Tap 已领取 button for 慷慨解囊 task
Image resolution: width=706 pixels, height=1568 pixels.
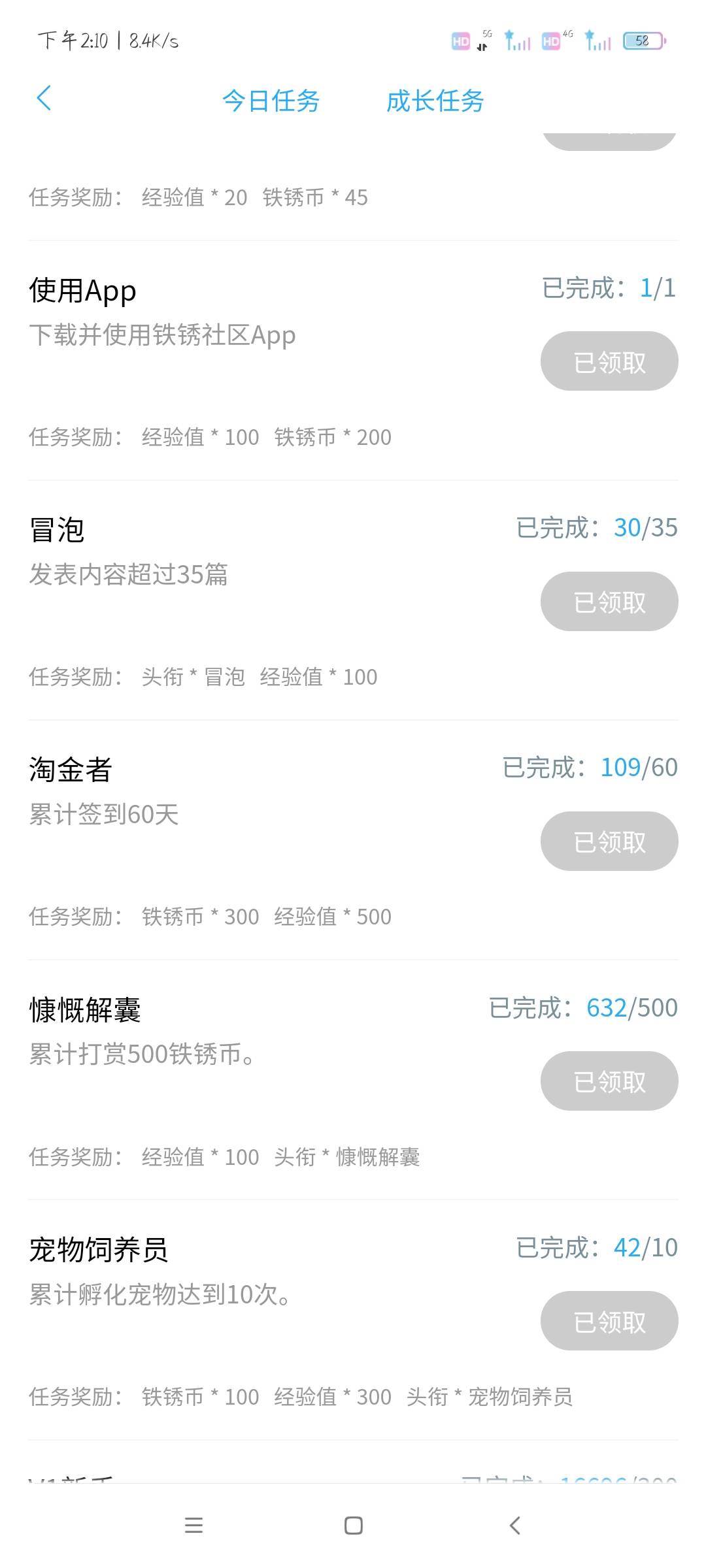pyautogui.click(x=609, y=1081)
